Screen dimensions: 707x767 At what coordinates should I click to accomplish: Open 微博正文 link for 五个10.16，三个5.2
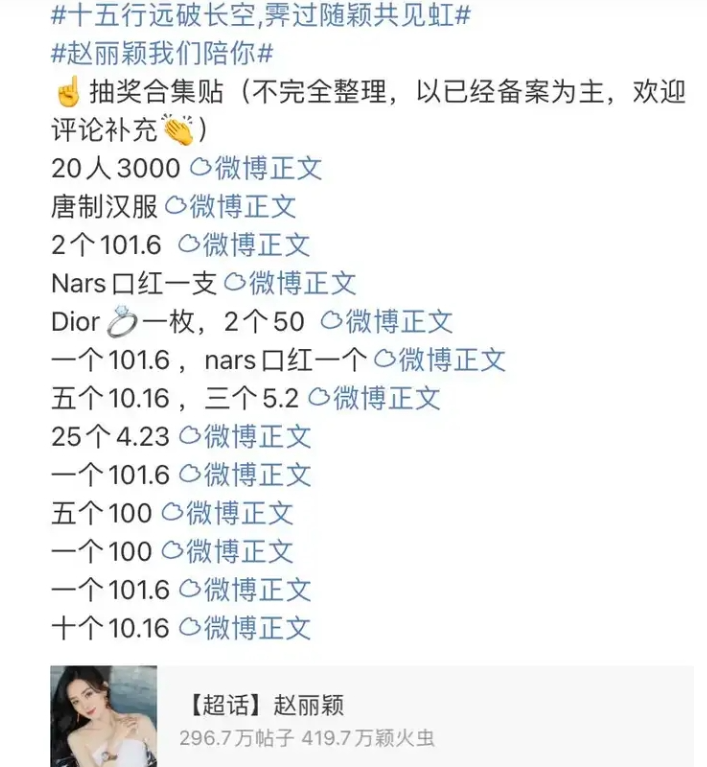pos(373,398)
